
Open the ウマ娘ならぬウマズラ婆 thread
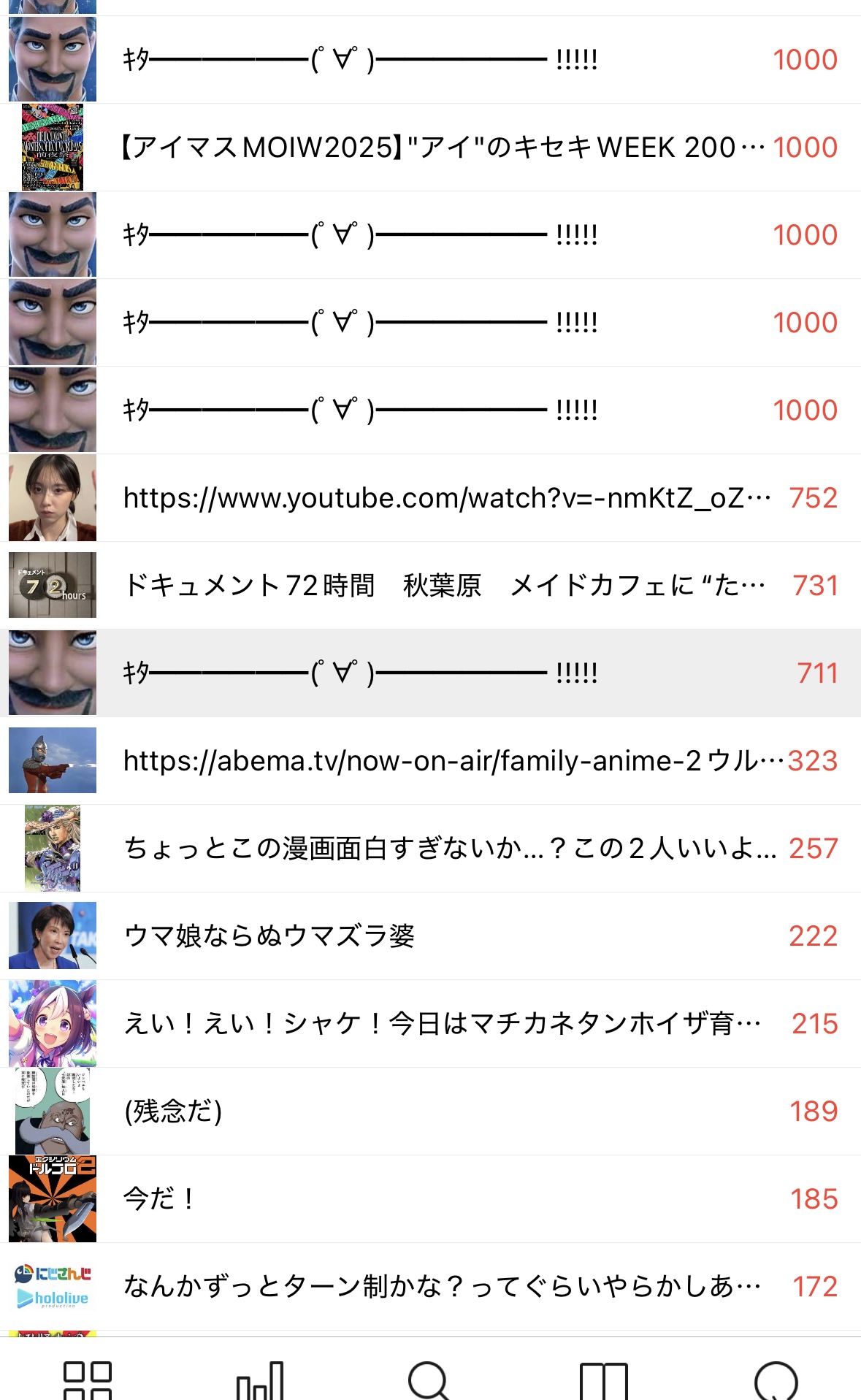[438, 936]
